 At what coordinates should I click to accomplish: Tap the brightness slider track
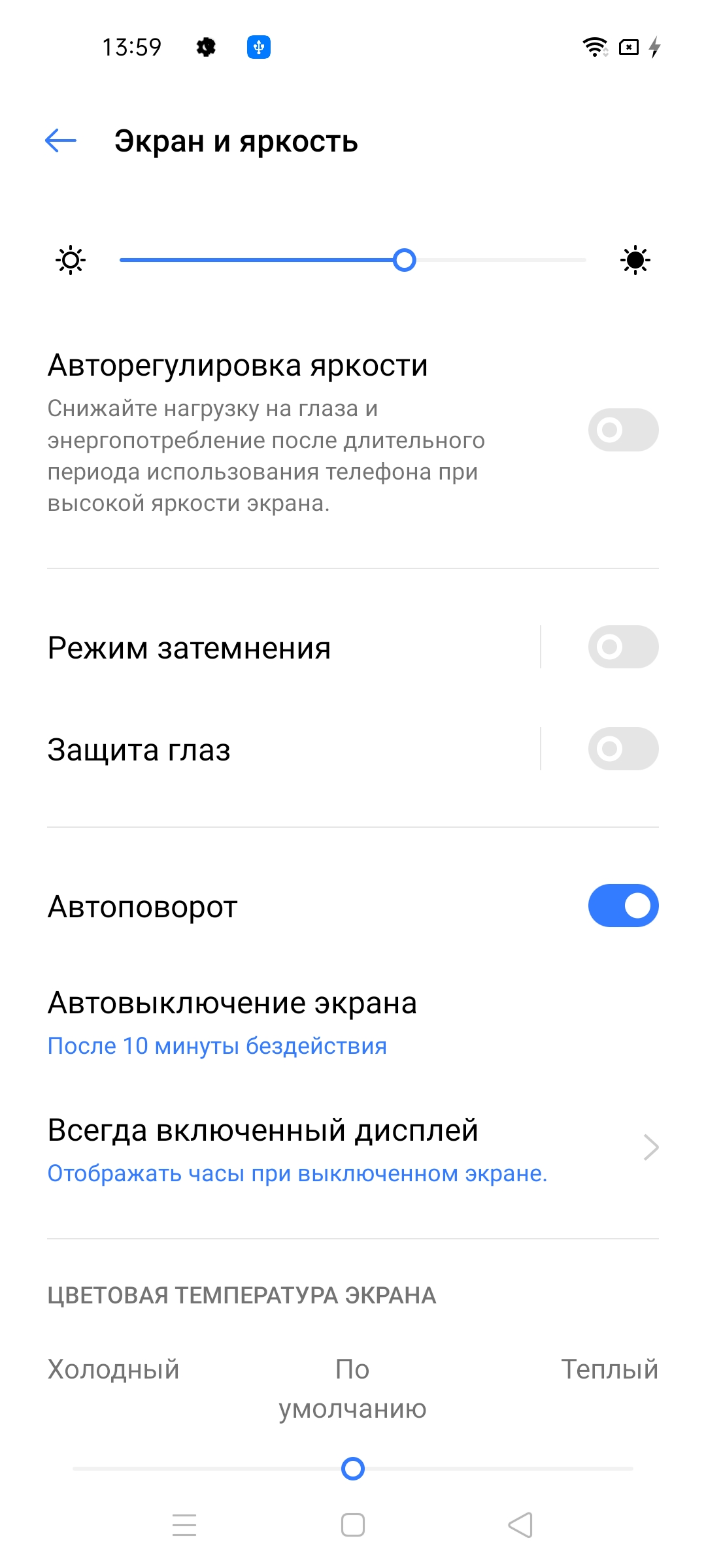coord(353,260)
